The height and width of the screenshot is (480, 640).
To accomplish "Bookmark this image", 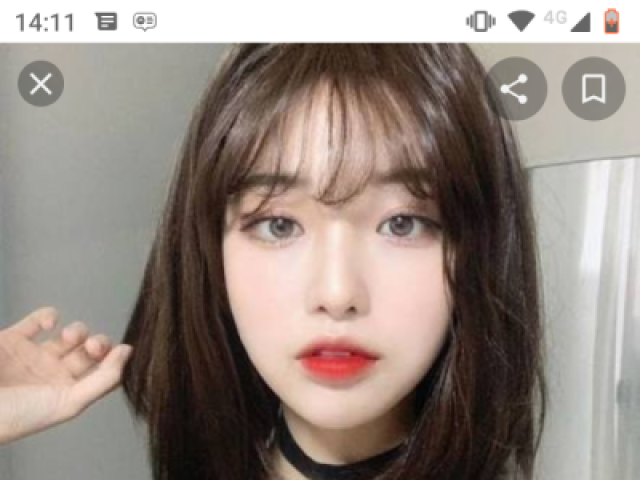I will pyautogui.click(x=593, y=89).
